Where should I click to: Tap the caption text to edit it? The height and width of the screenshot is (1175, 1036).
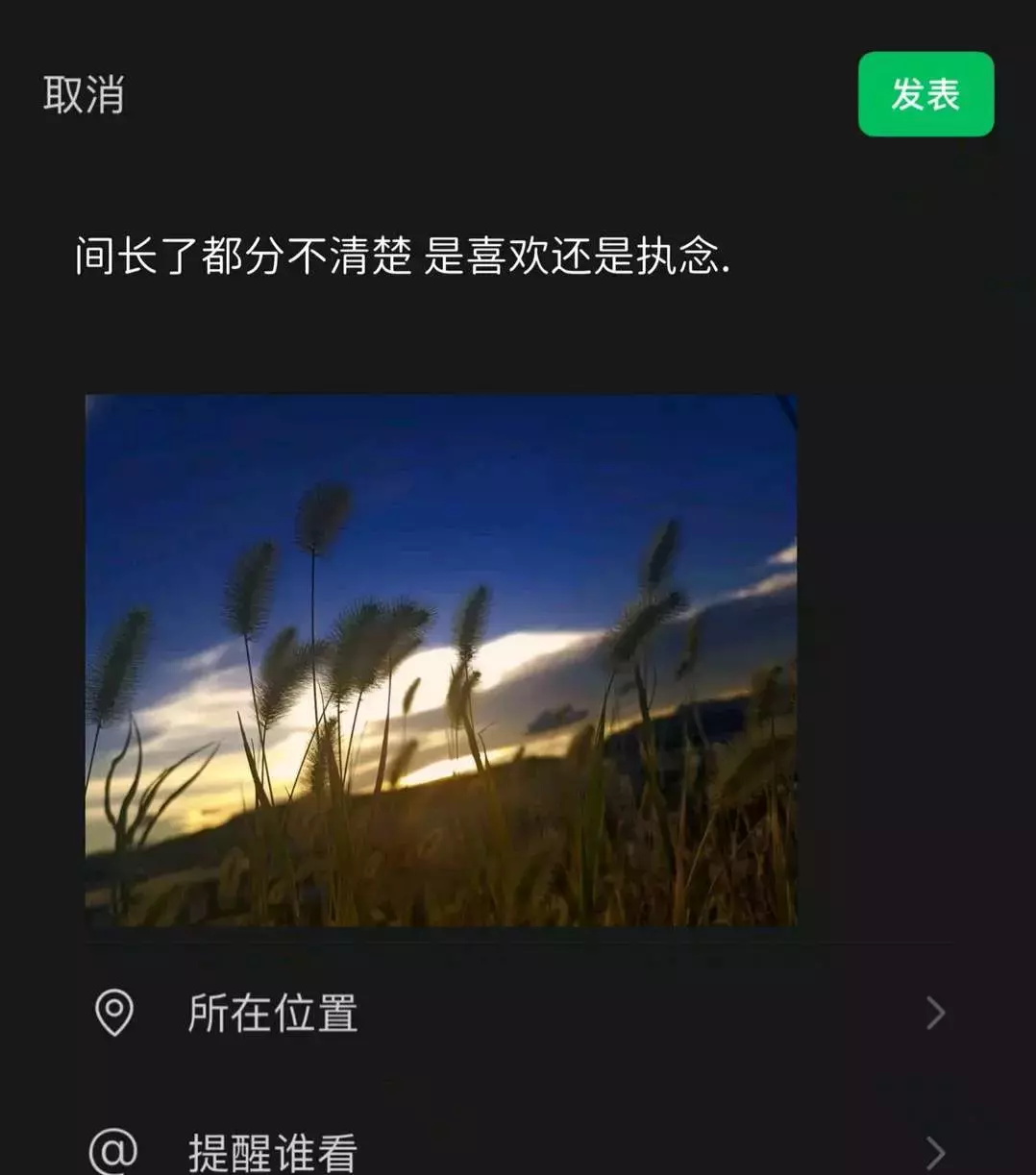click(402, 257)
